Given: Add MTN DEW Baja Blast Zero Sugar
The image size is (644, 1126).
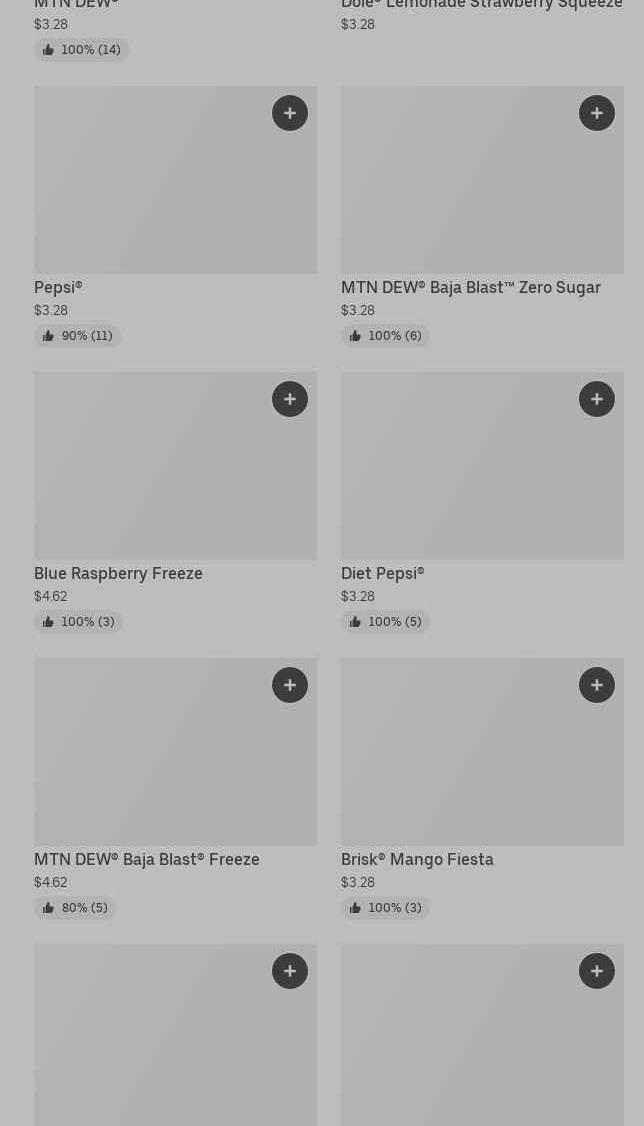Looking at the screenshot, I should click(597, 113).
